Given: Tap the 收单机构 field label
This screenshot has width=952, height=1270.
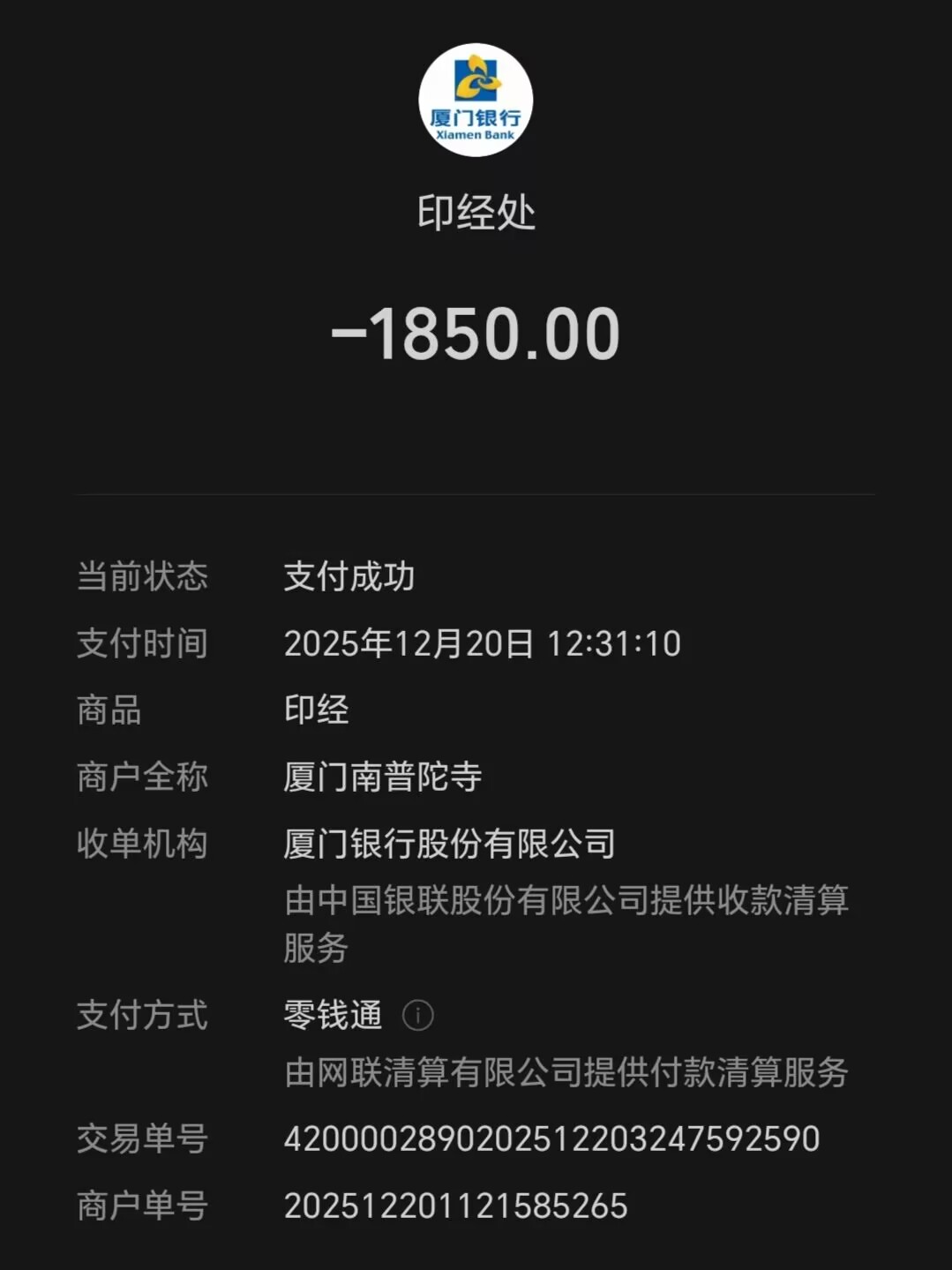Looking at the screenshot, I should click(143, 845).
